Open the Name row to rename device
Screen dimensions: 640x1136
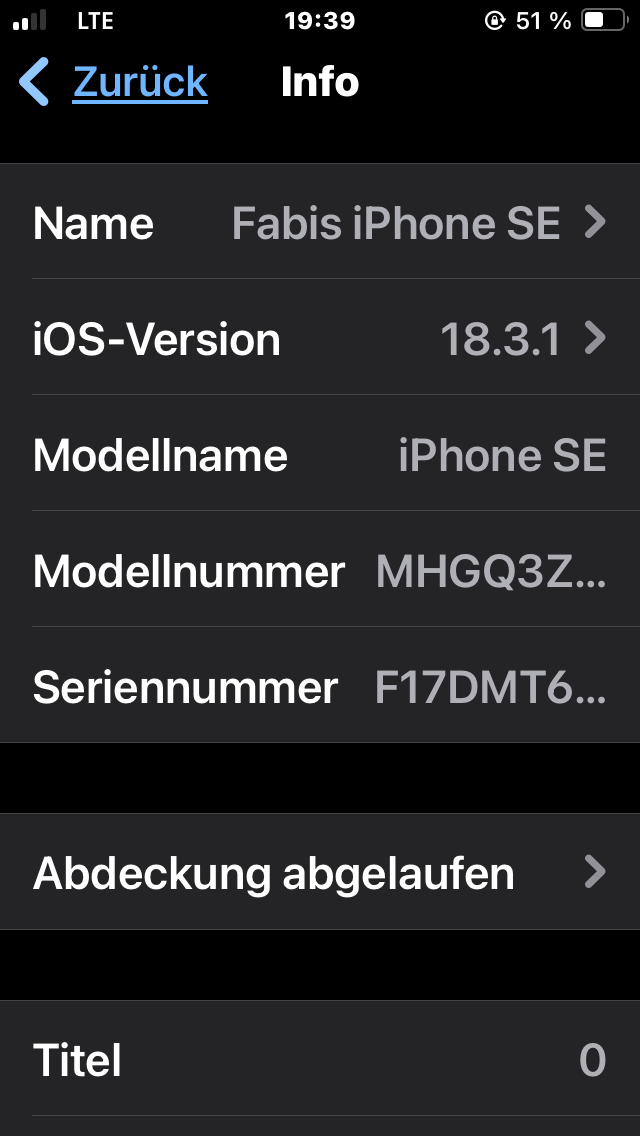coord(320,222)
